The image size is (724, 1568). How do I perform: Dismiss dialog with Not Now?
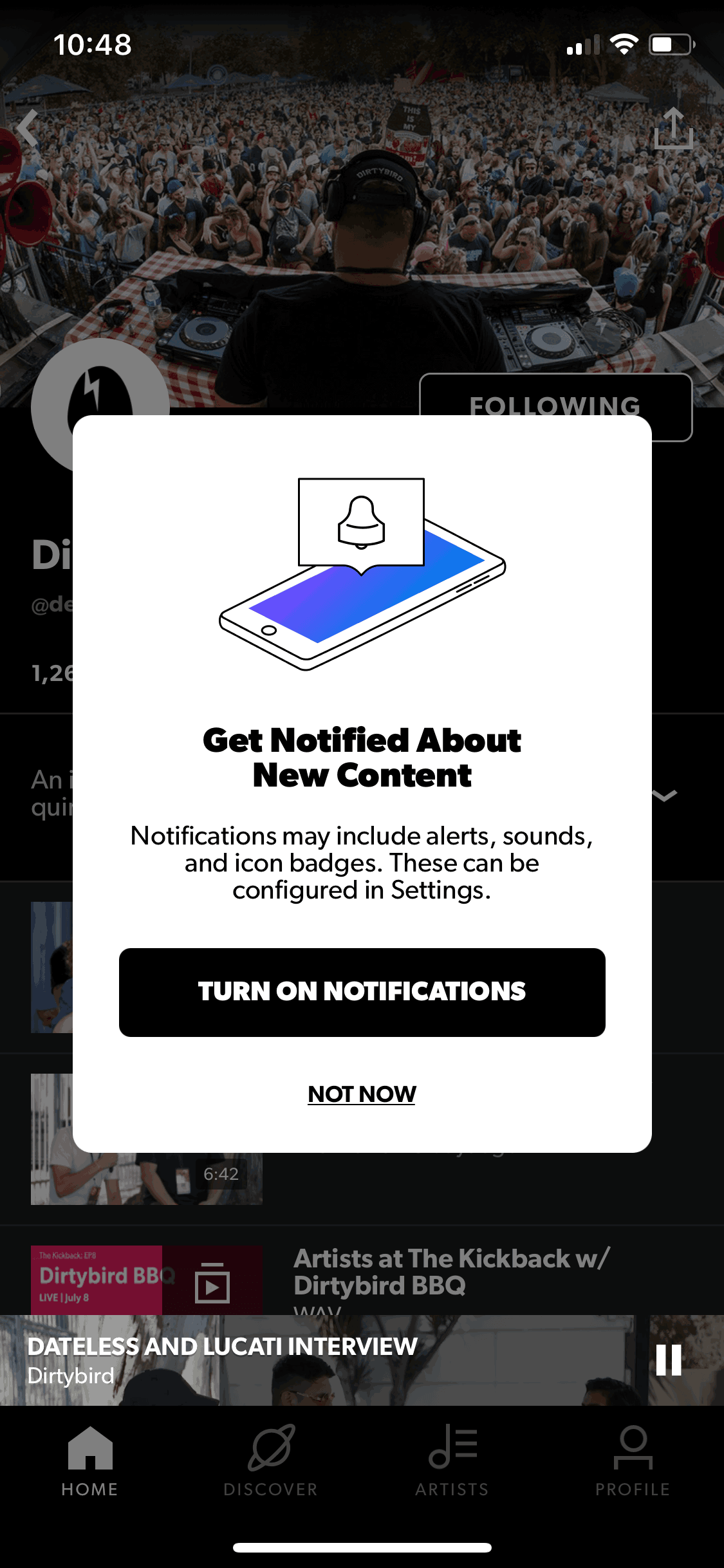click(362, 1094)
